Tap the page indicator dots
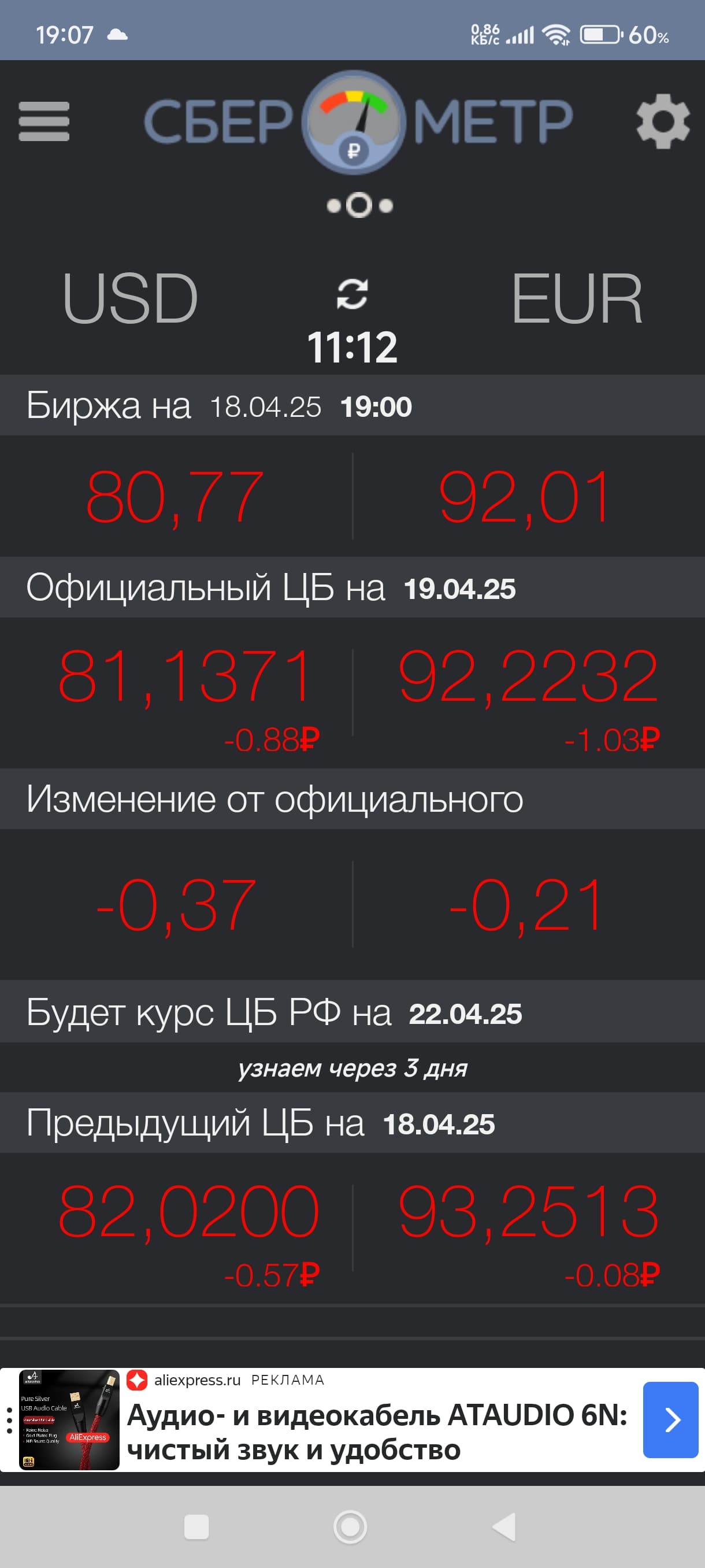The image size is (705, 1568). pyautogui.click(x=359, y=205)
